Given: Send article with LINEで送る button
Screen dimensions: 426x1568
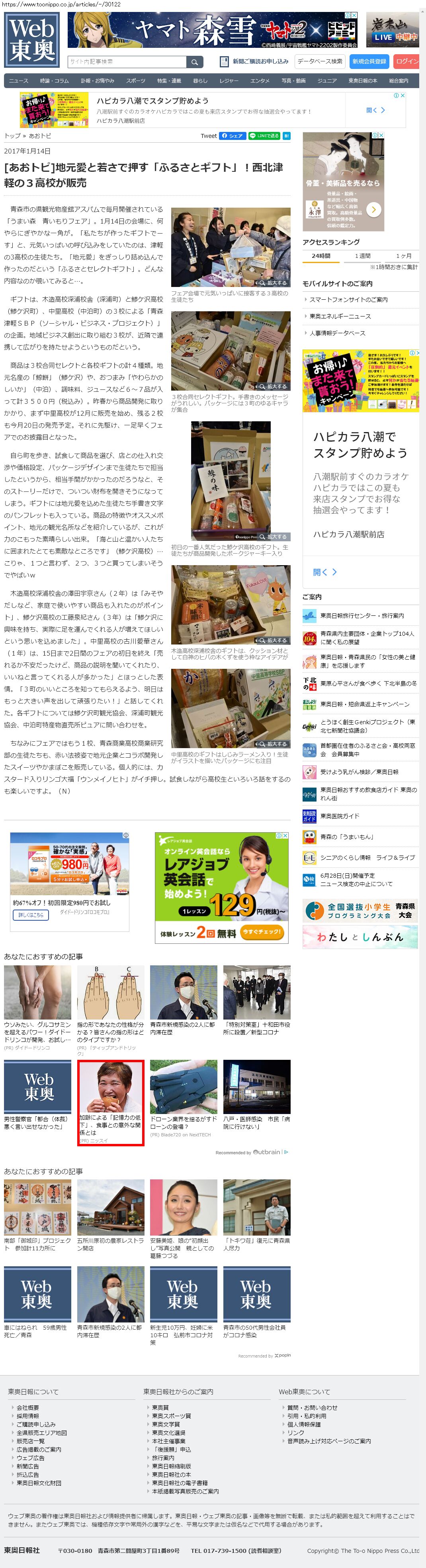Looking at the screenshot, I should click(x=264, y=136).
